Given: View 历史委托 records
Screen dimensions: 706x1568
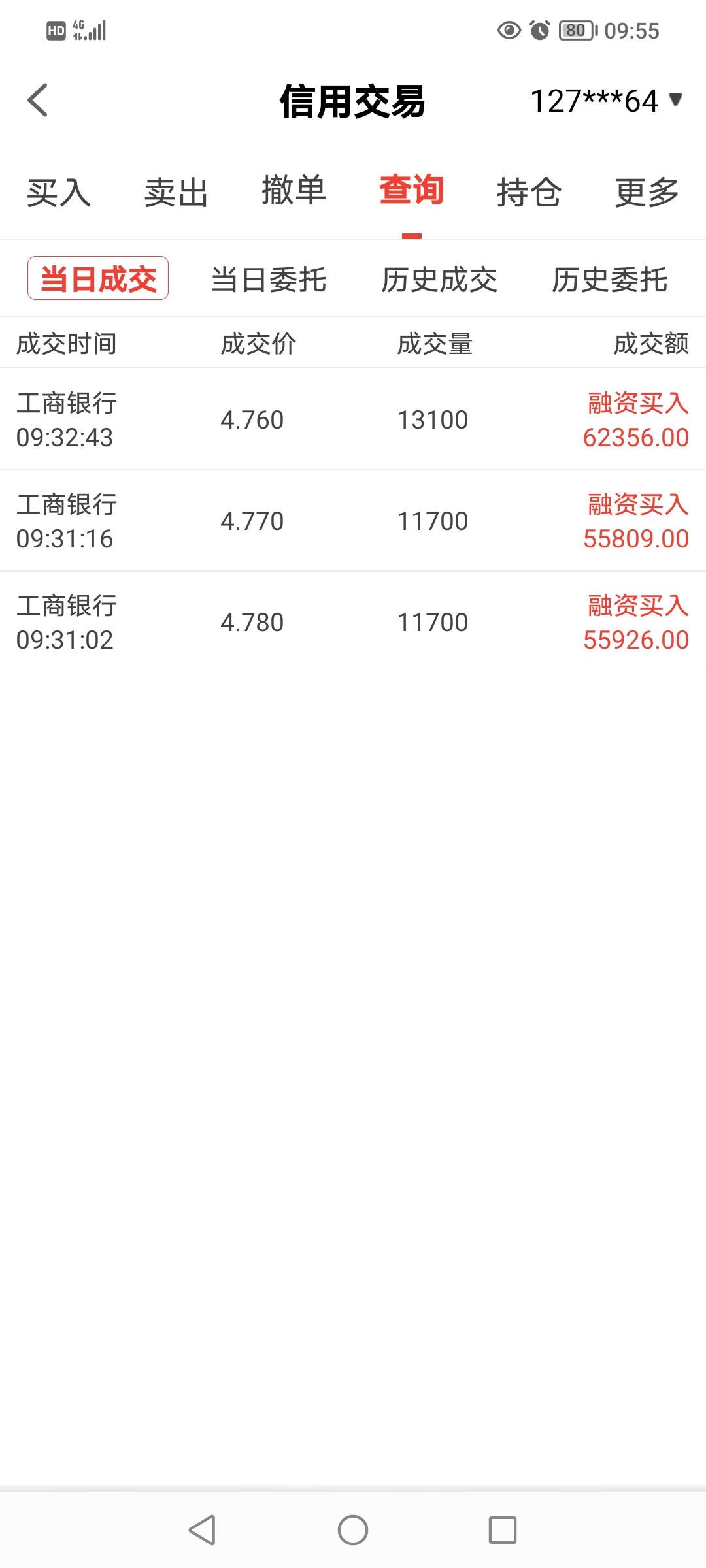Looking at the screenshot, I should click(x=610, y=280).
